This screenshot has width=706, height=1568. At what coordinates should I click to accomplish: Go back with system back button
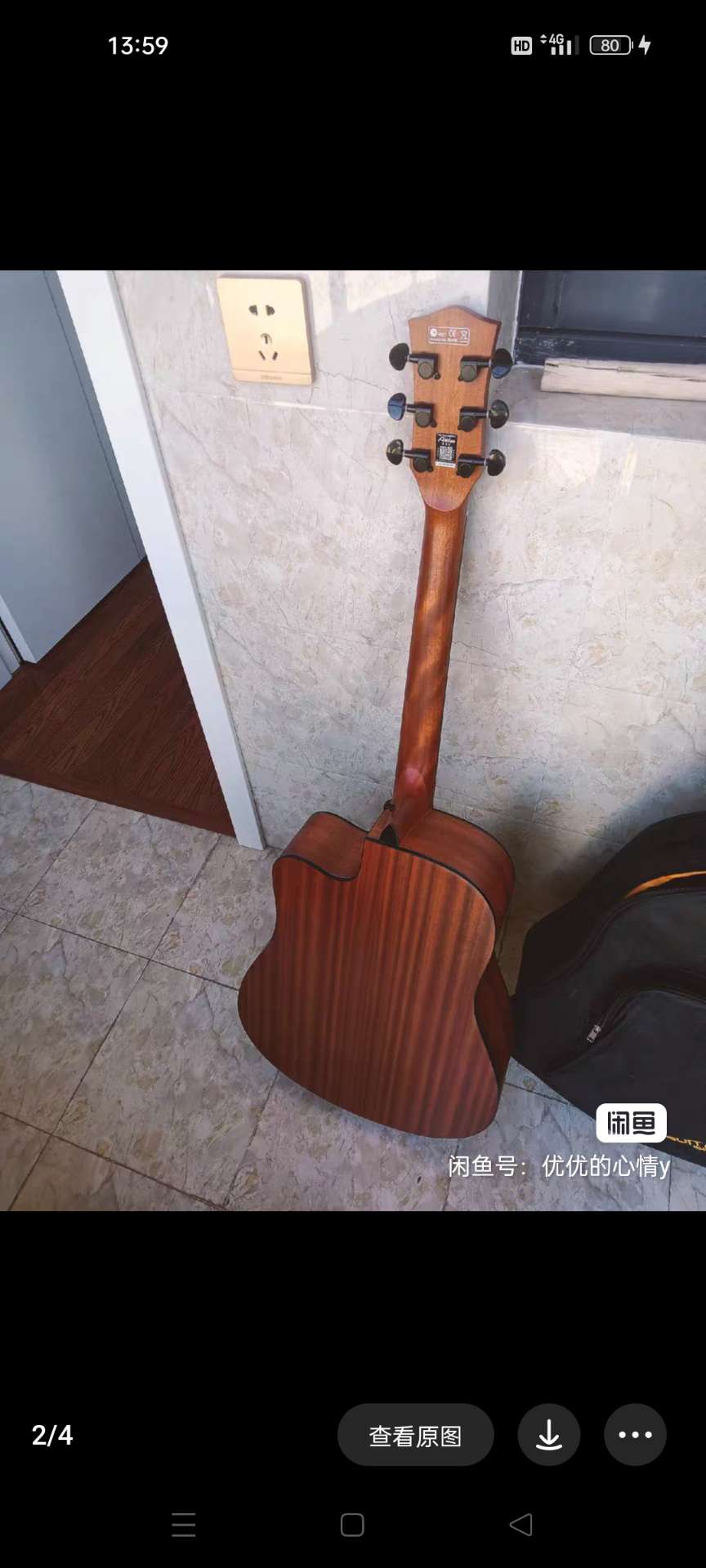point(521,1525)
